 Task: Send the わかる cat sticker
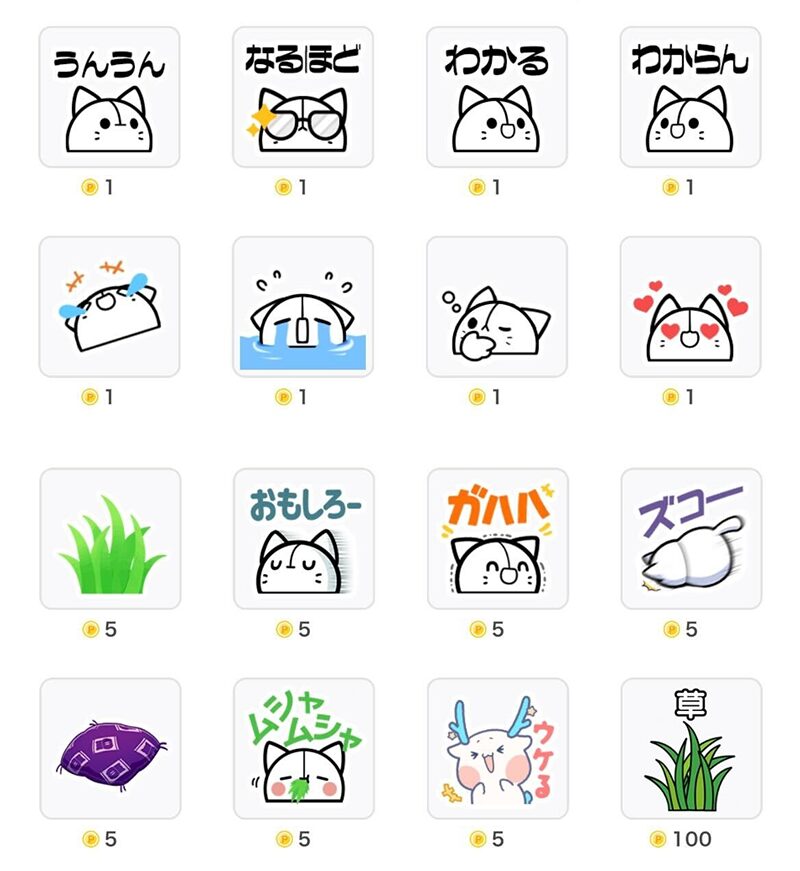pyautogui.click(x=497, y=97)
